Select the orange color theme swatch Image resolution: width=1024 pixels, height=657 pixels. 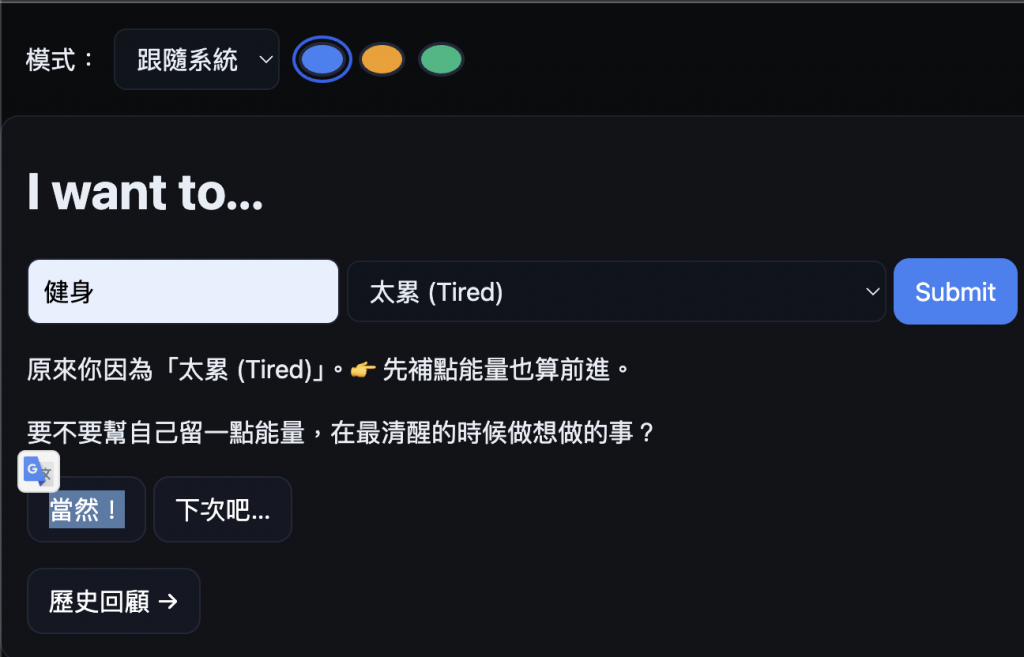[381, 60]
